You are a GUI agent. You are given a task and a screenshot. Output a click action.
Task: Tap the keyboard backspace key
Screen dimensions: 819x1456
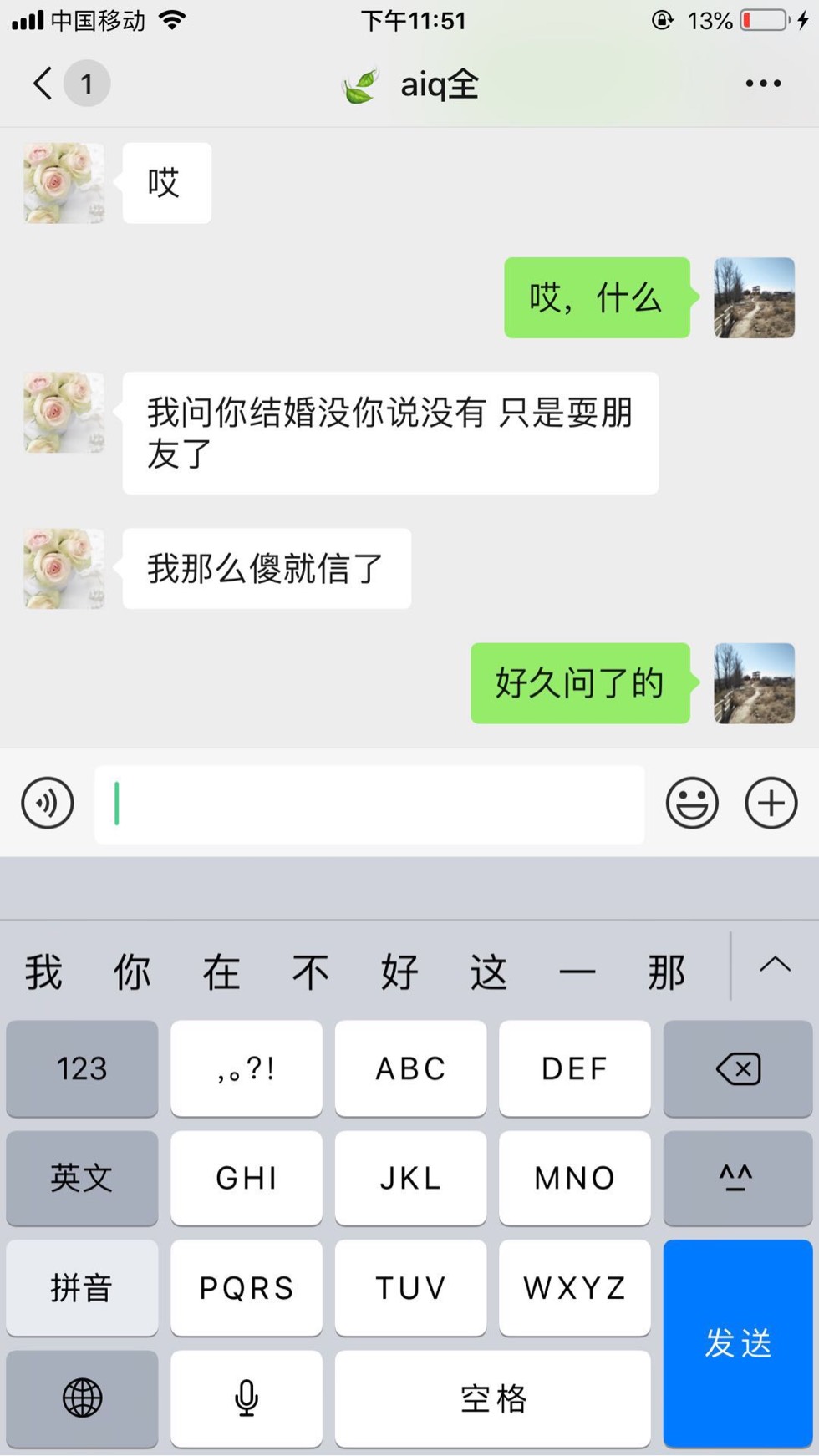pos(737,1068)
